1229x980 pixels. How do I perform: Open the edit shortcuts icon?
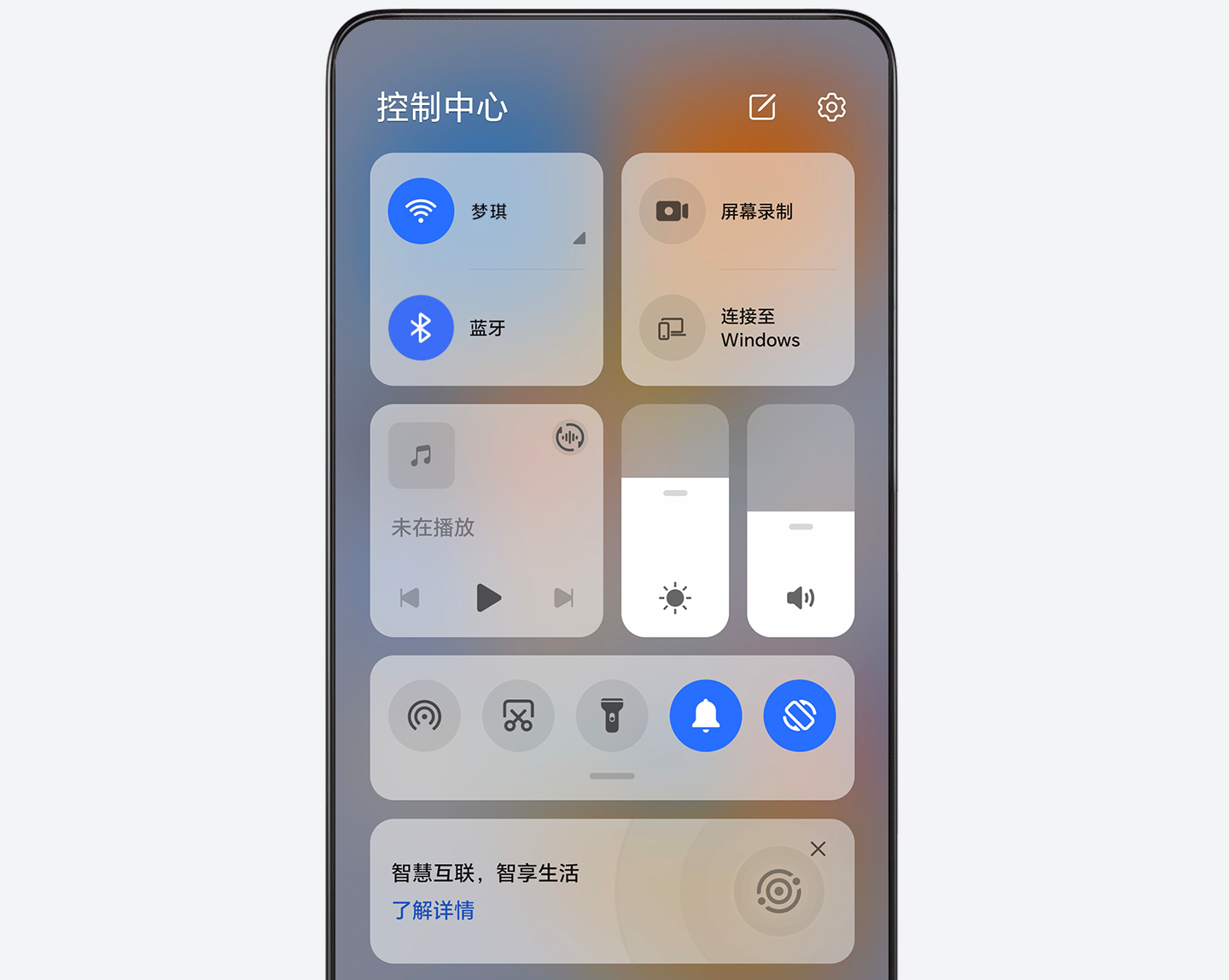[762, 108]
